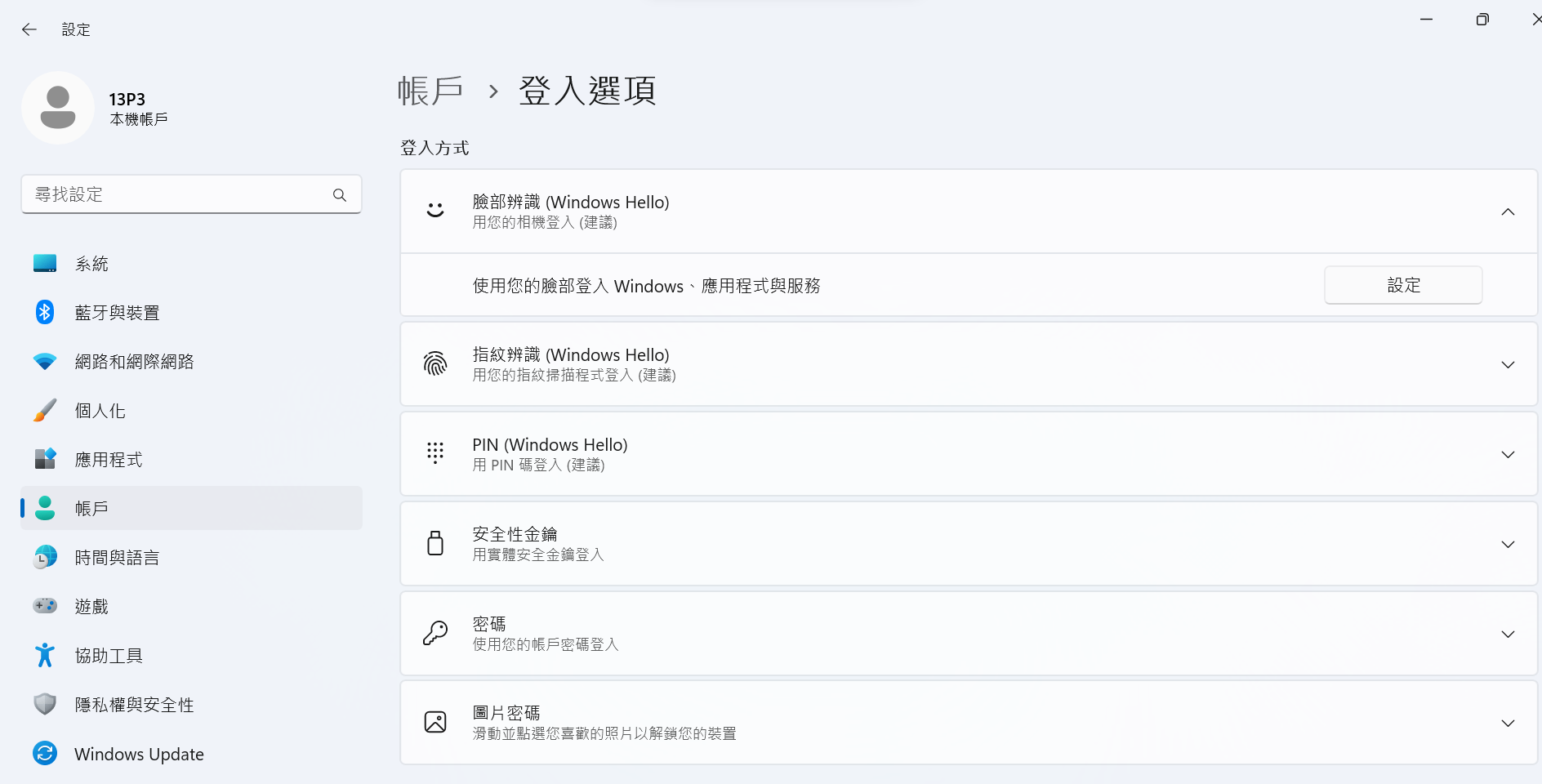Open 藍牙與裝置 settings
1542x784 pixels.
[x=117, y=313]
